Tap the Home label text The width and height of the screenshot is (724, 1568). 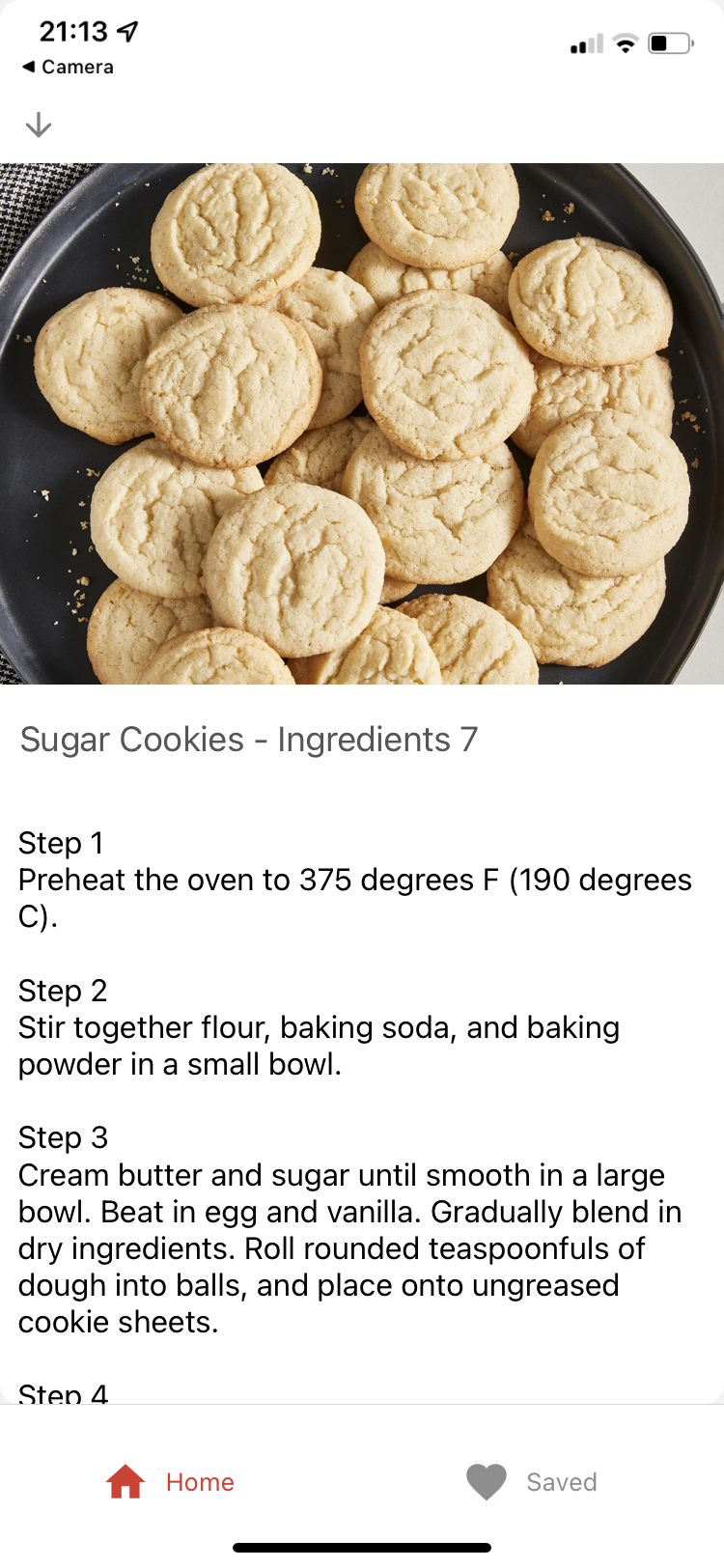coord(200,1481)
